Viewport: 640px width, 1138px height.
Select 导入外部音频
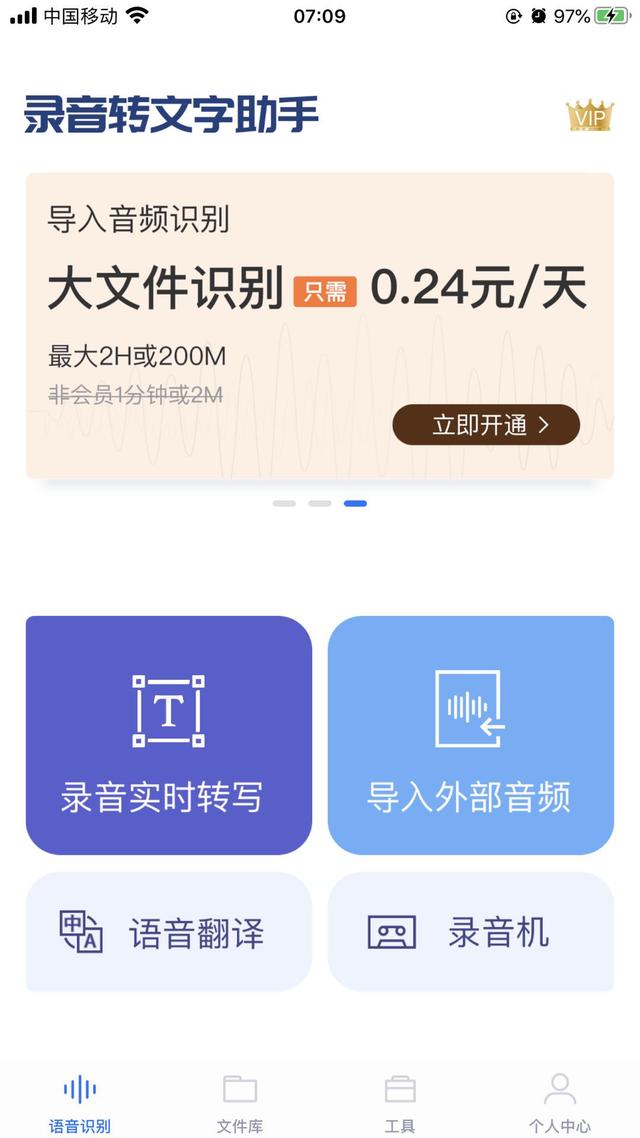pyautogui.click(x=471, y=735)
